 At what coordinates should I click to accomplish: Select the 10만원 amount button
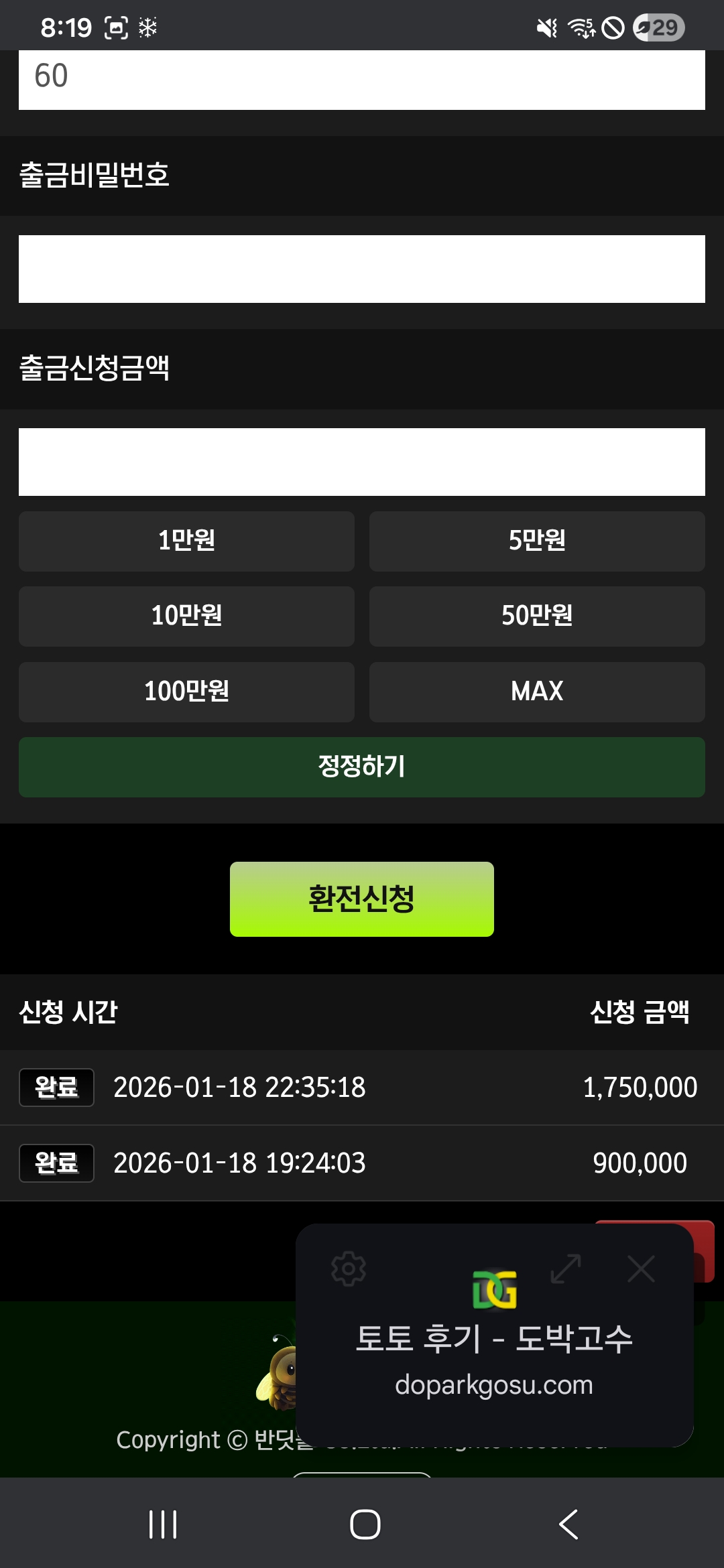[186, 616]
